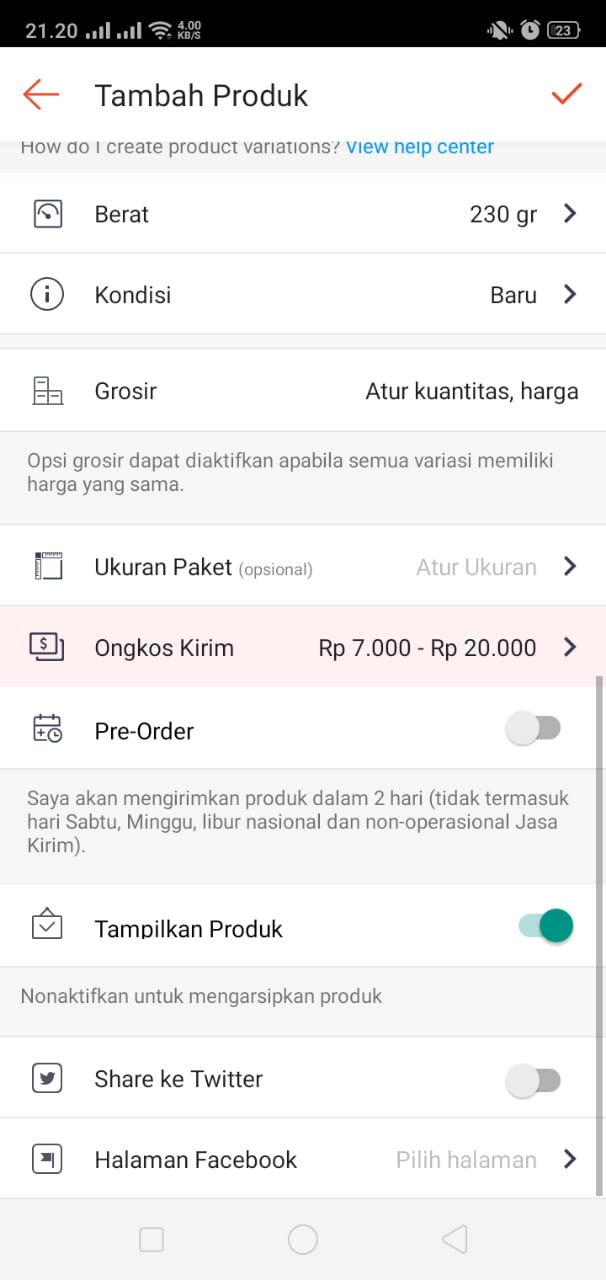Open recent apps from the navigation bar

pos(151,1240)
